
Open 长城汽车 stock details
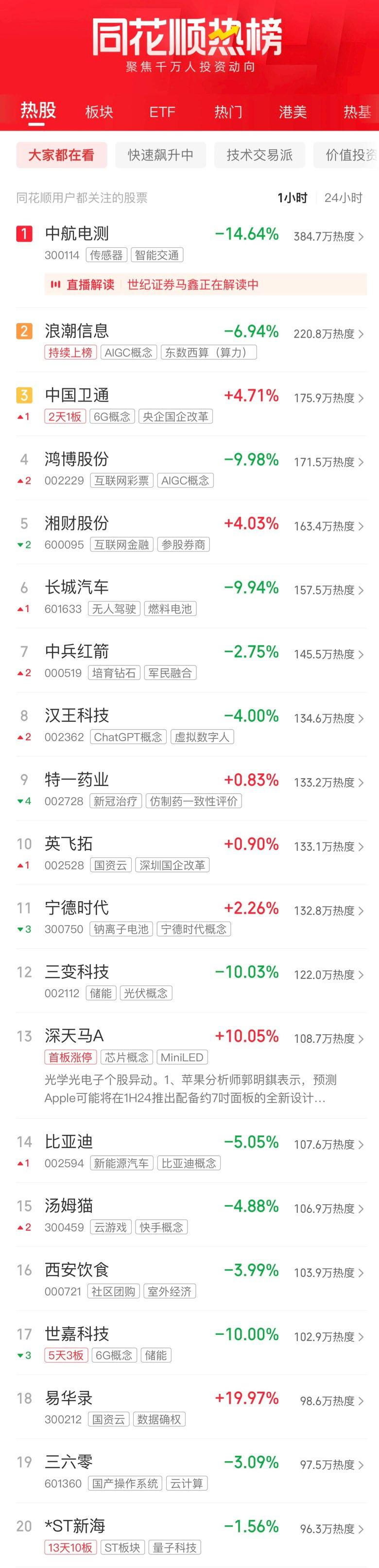click(x=77, y=587)
